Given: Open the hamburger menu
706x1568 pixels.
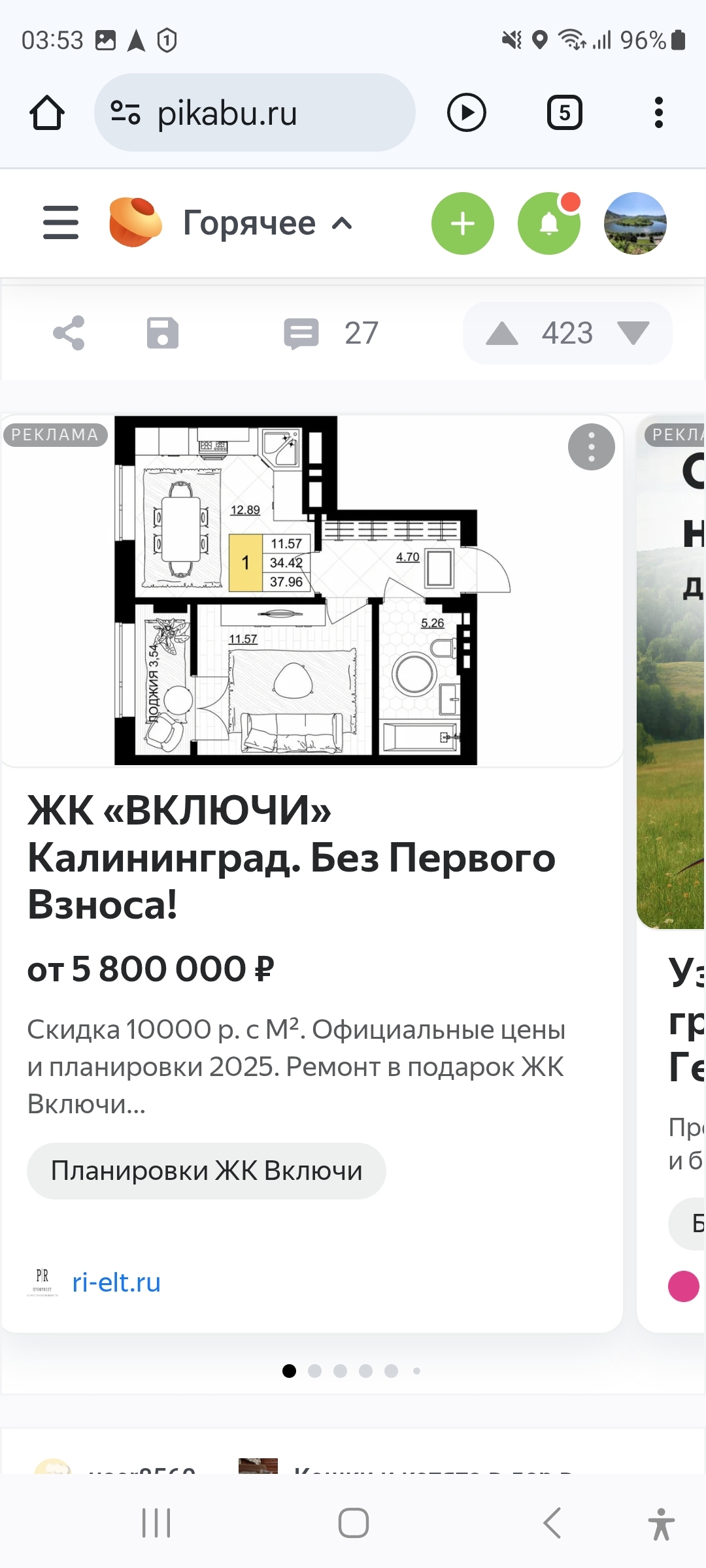Looking at the screenshot, I should click(61, 223).
